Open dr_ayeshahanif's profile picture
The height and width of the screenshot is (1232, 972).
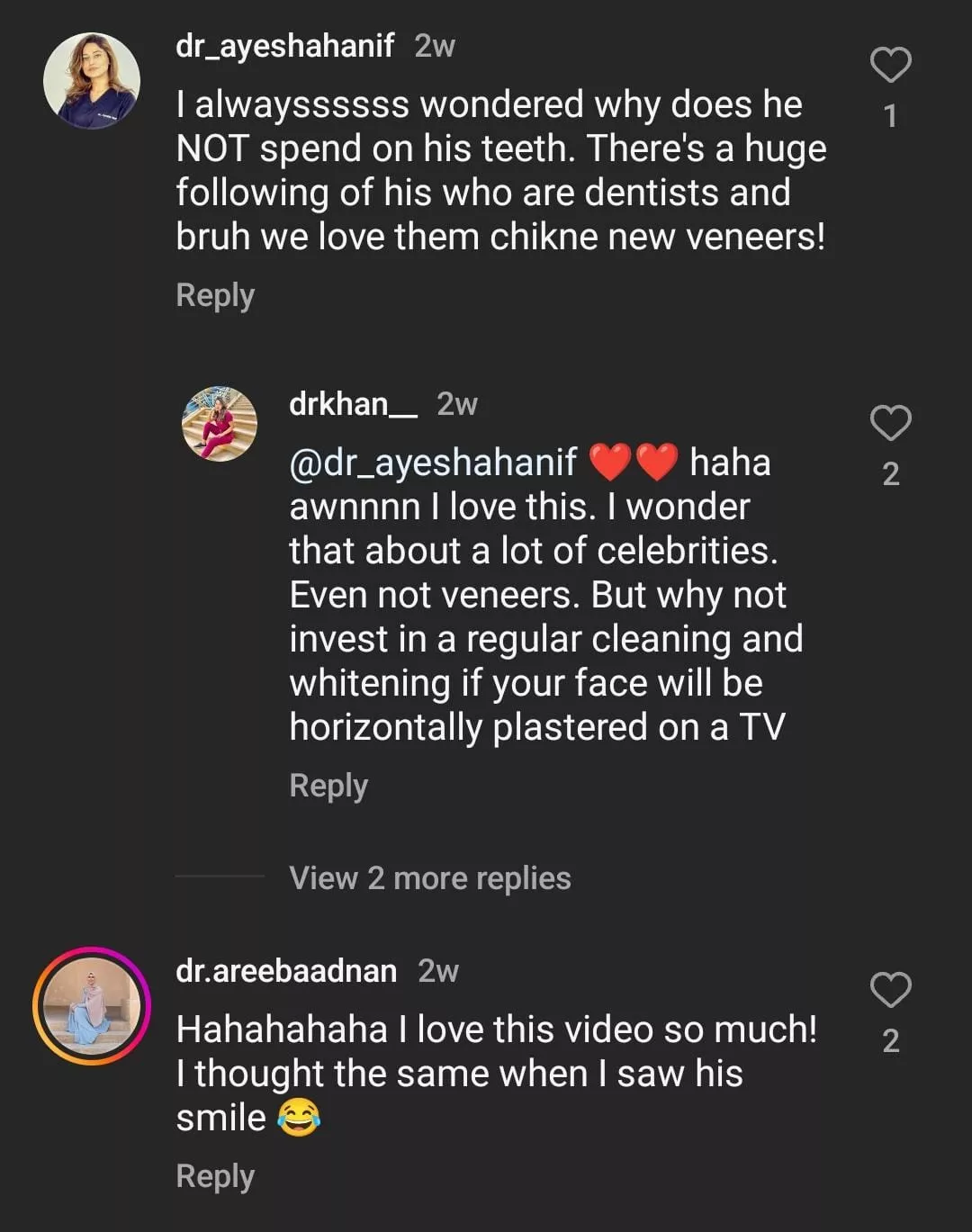click(x=92, y=80)
